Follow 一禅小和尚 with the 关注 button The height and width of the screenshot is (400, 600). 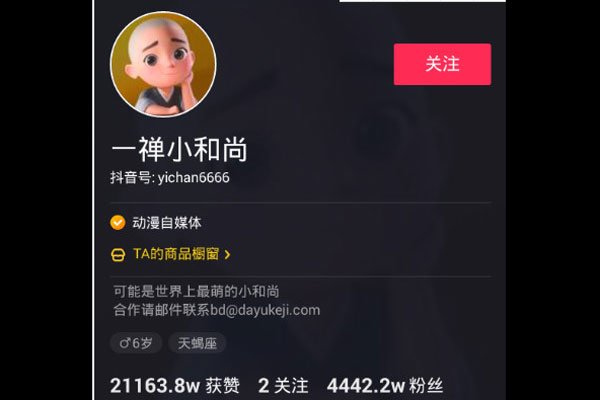pos(442,64)
